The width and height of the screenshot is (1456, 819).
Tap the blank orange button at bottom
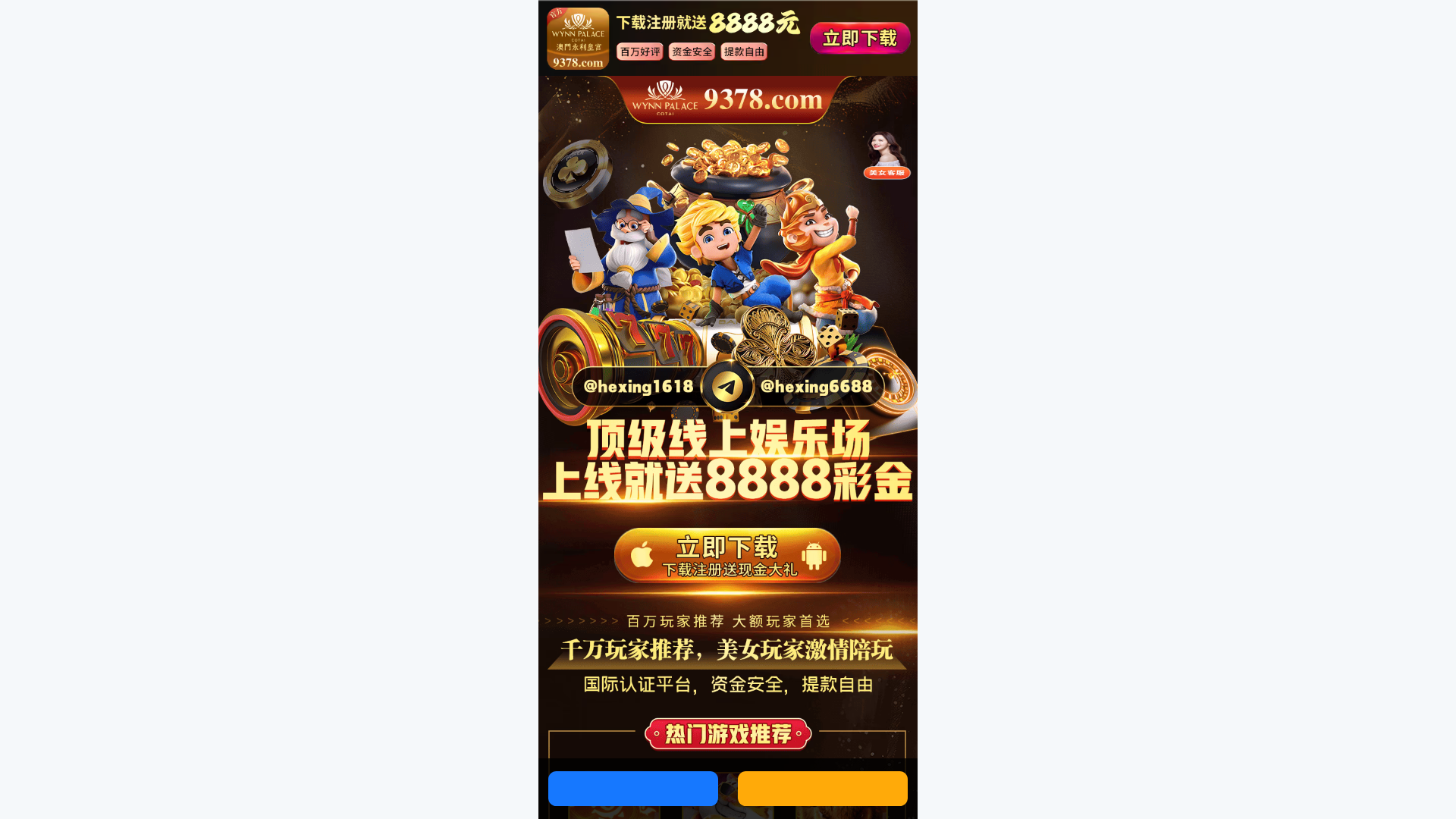[822, 789]
